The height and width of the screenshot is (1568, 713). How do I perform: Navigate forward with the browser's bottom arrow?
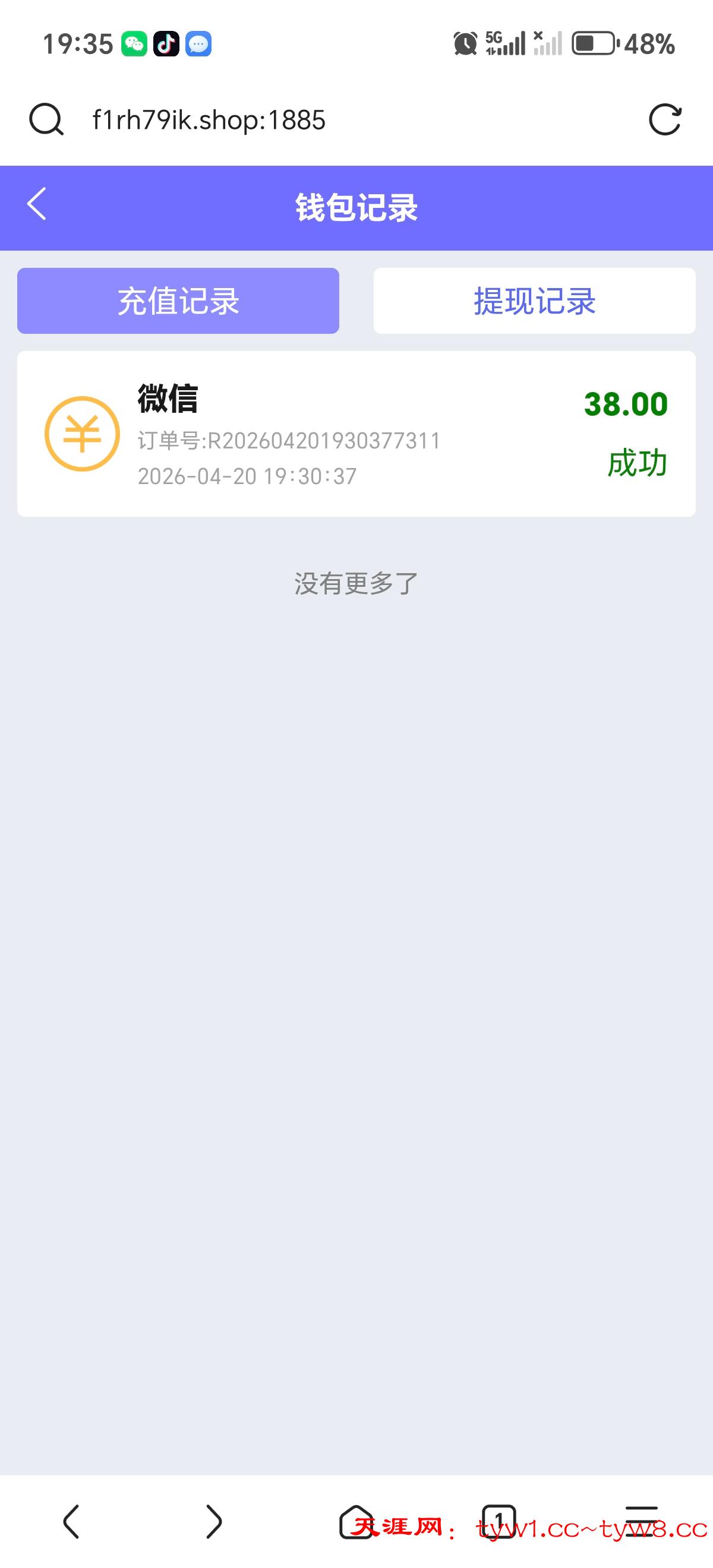coord(214,1522)
